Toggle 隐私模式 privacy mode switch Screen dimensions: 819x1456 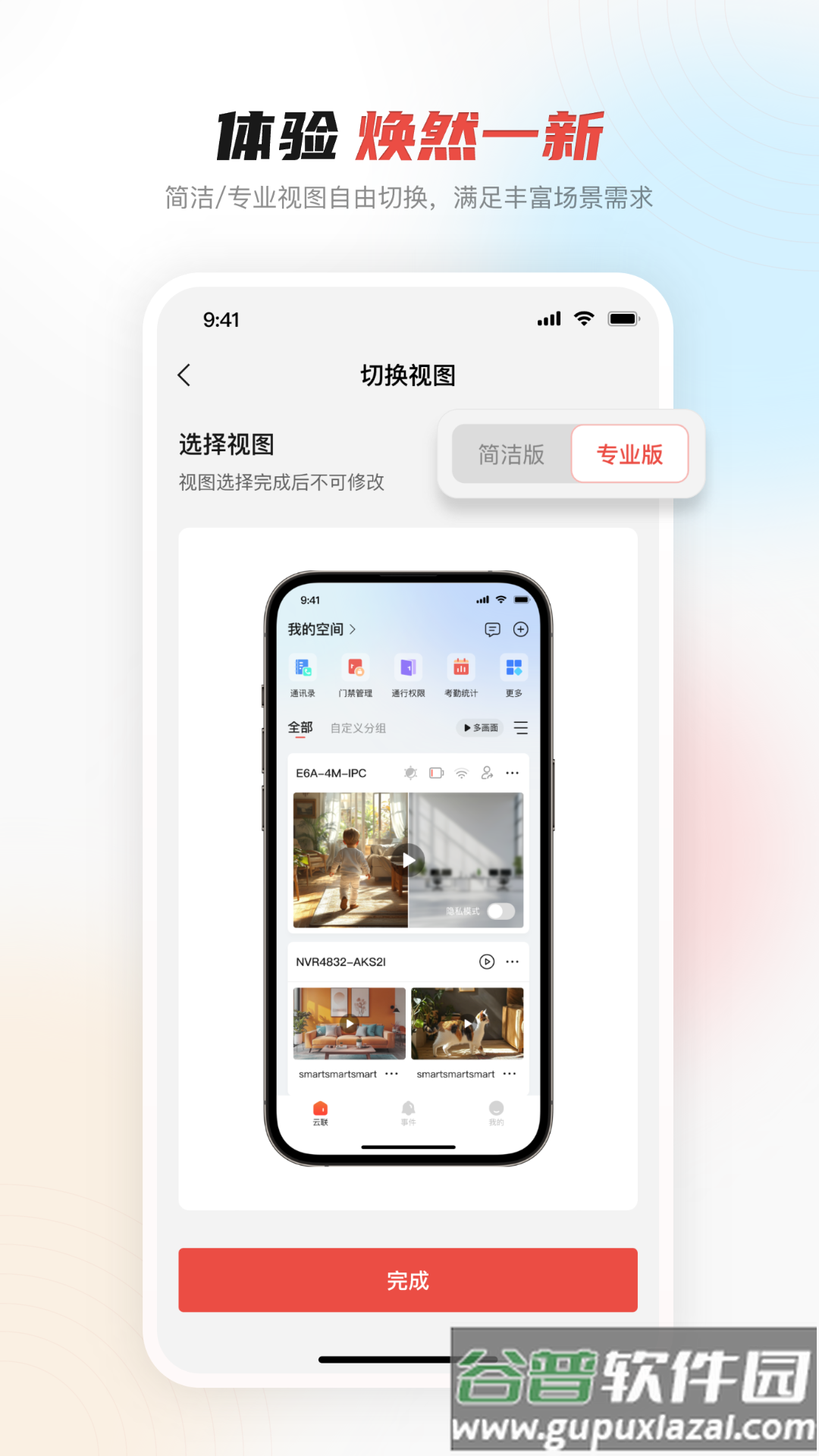pos(500,912)
